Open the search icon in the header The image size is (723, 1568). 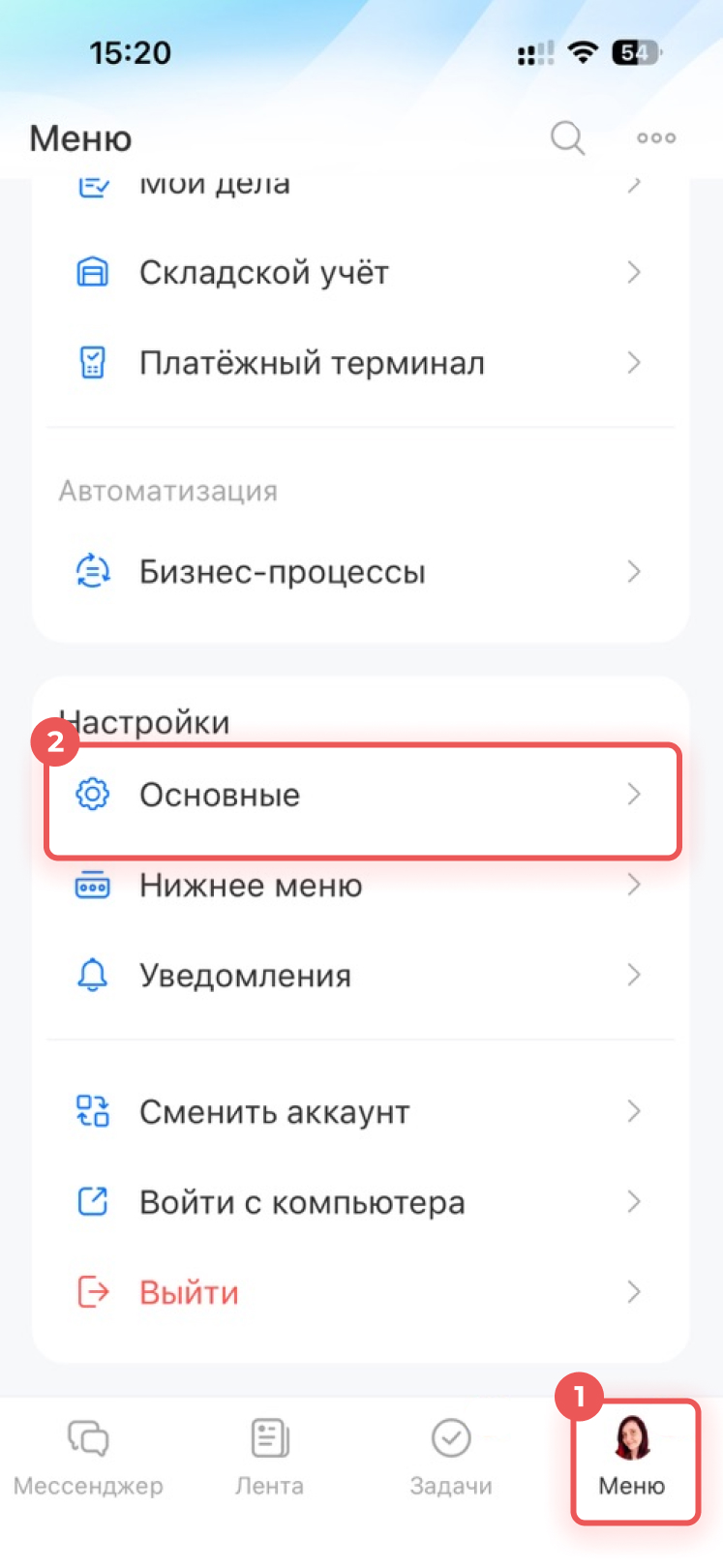[567, 138]
